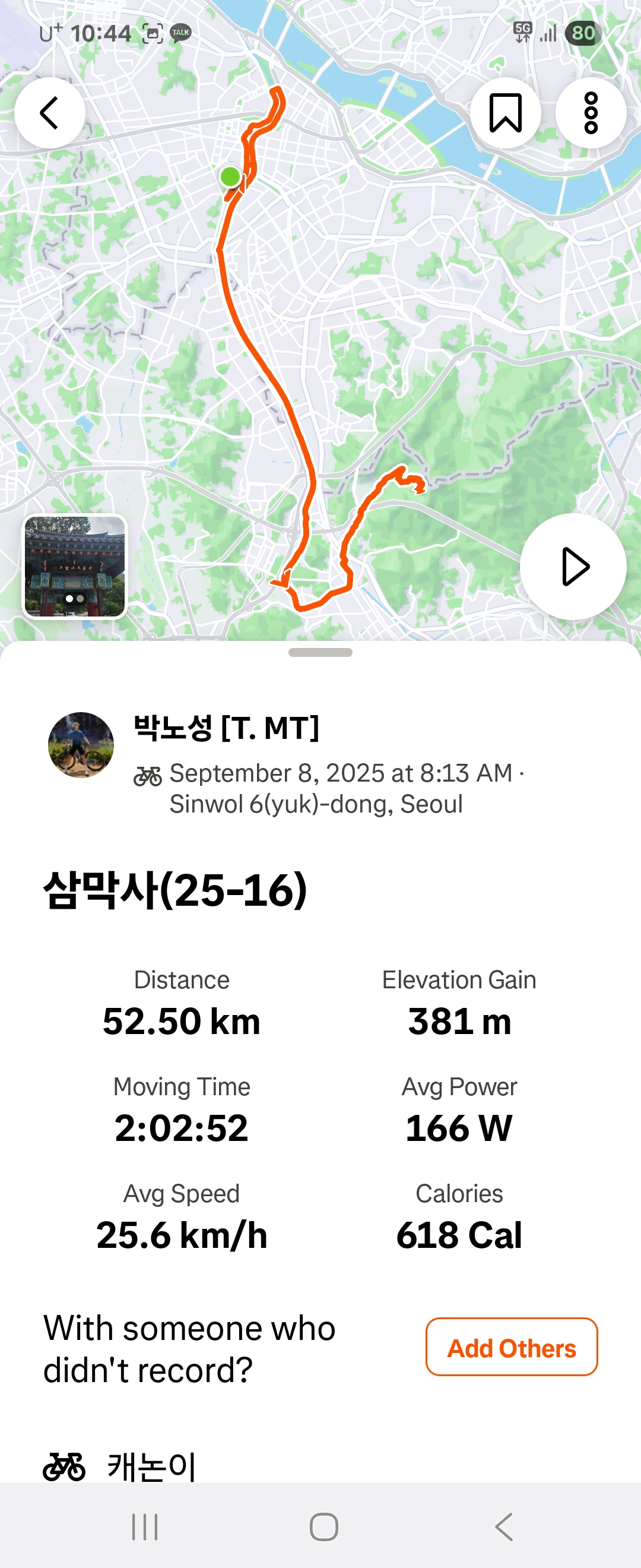Open the 캐논이 bike gear row
Screen dimensions: 641x1568
(x=151, y=1466)
